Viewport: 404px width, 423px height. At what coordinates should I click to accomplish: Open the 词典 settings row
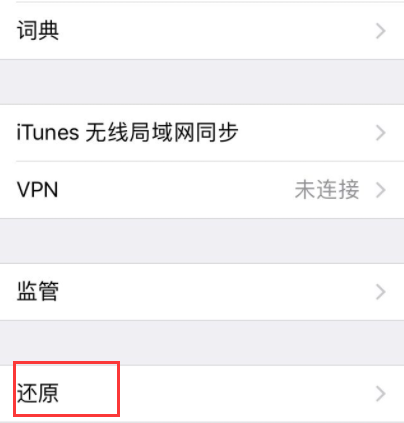pos(202,31)
